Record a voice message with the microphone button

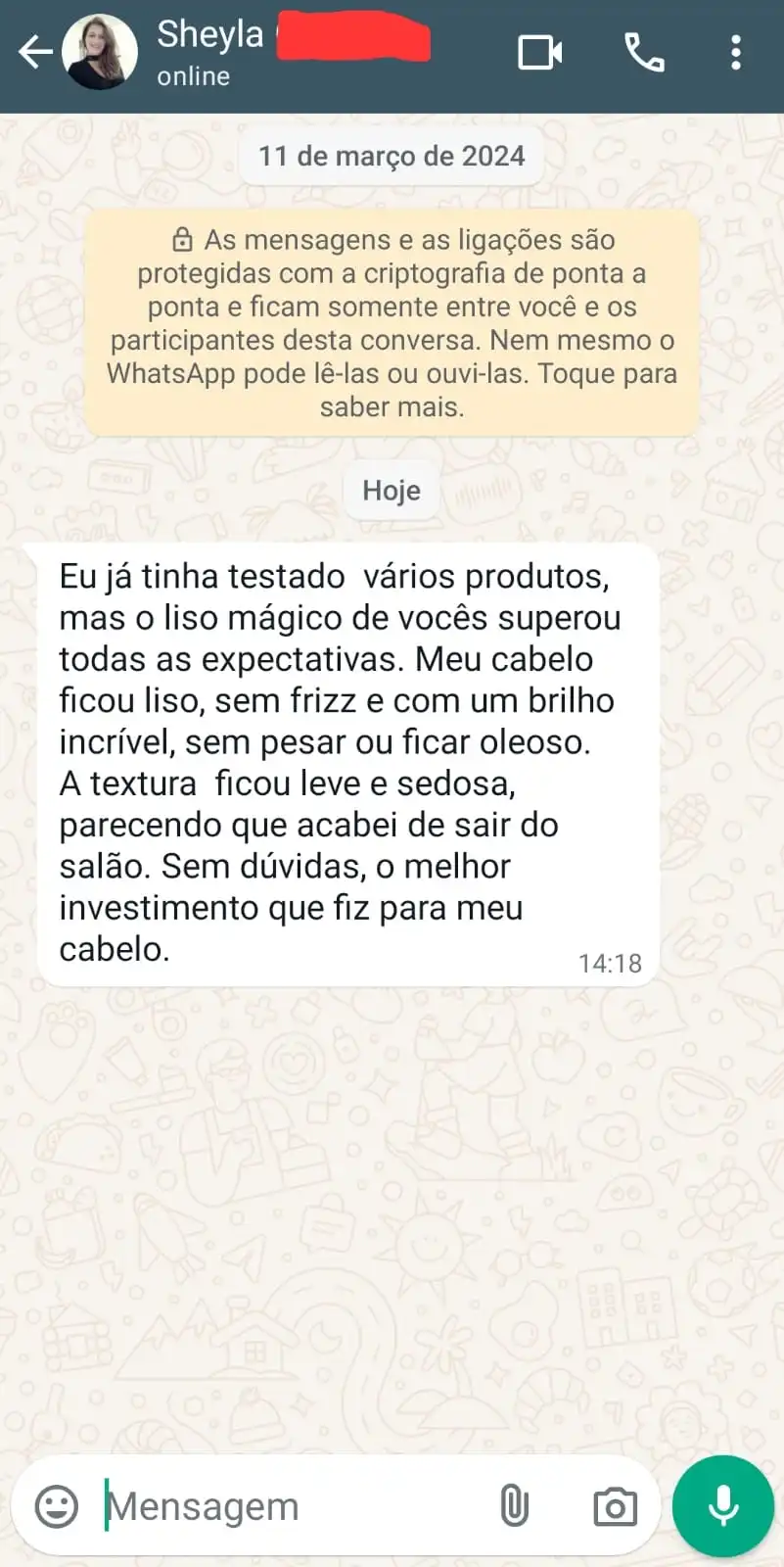721,1505
